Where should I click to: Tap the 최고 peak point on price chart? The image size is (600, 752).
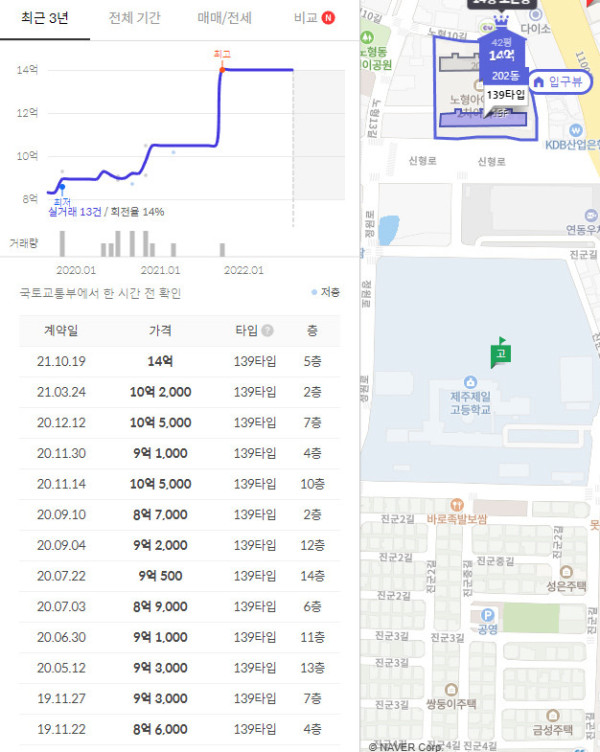coord(221,69)
